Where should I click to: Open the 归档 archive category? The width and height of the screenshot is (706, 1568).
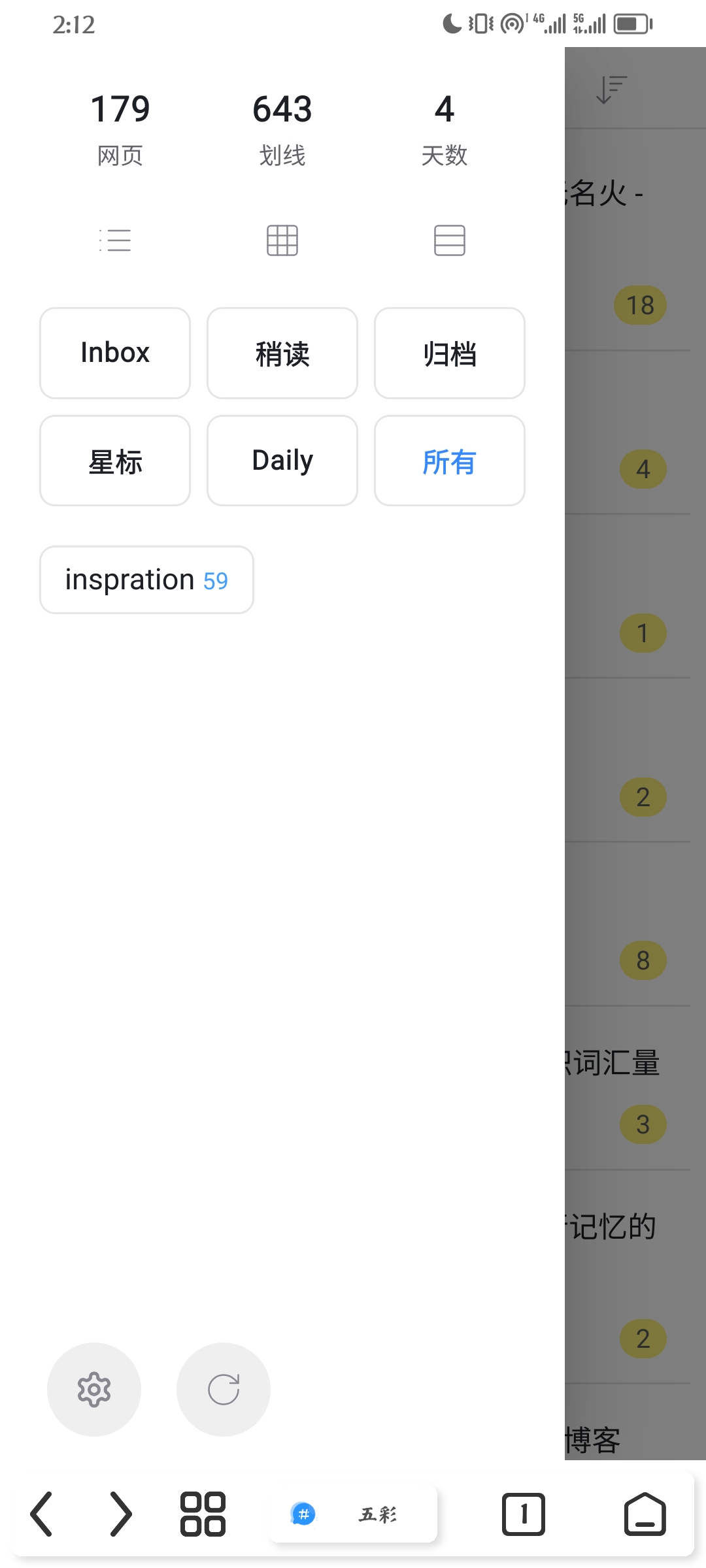click(x=450, y=353)
